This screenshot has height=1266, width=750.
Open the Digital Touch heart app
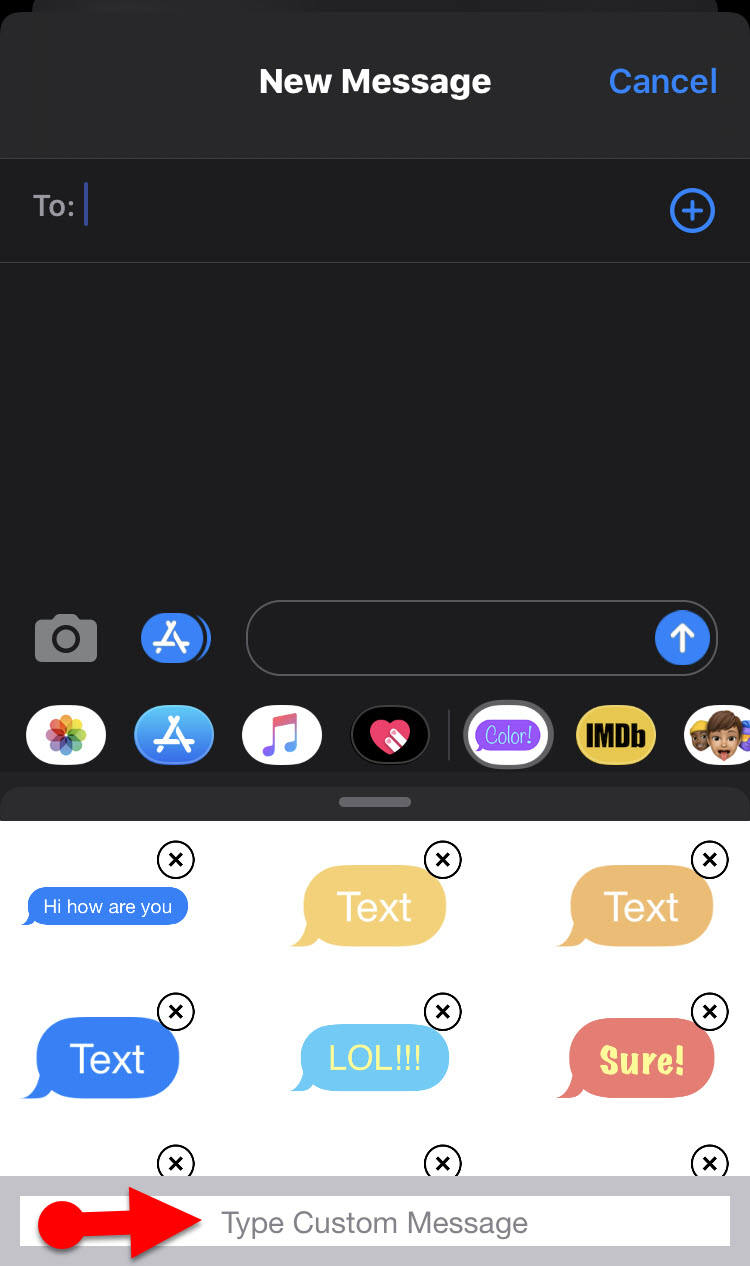click(x=390, y=736)
